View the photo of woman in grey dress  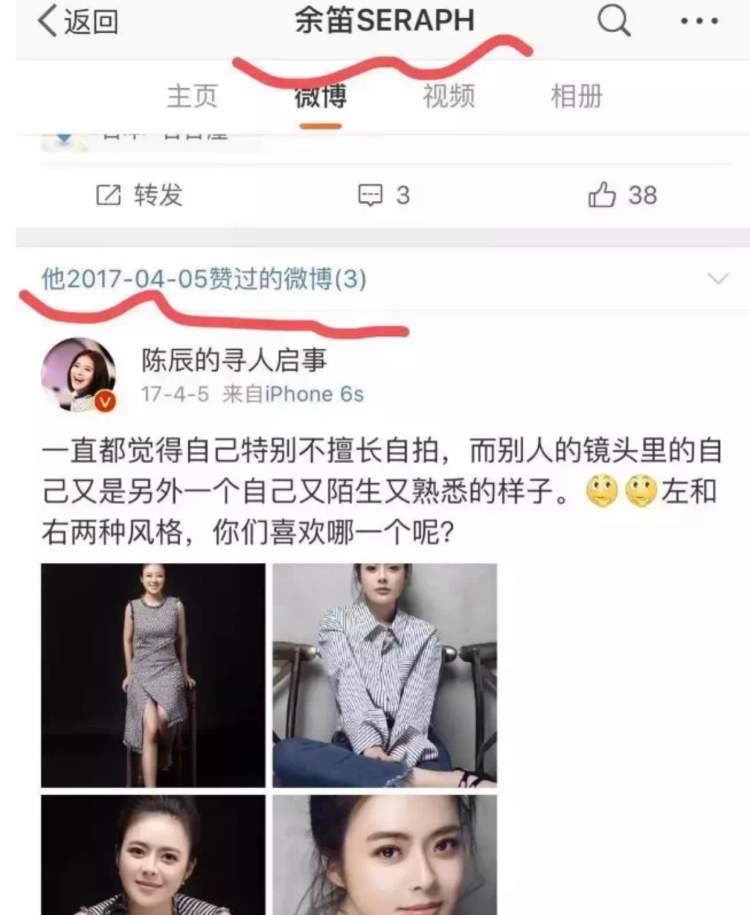pyautogui.click(x=153, y=675)
